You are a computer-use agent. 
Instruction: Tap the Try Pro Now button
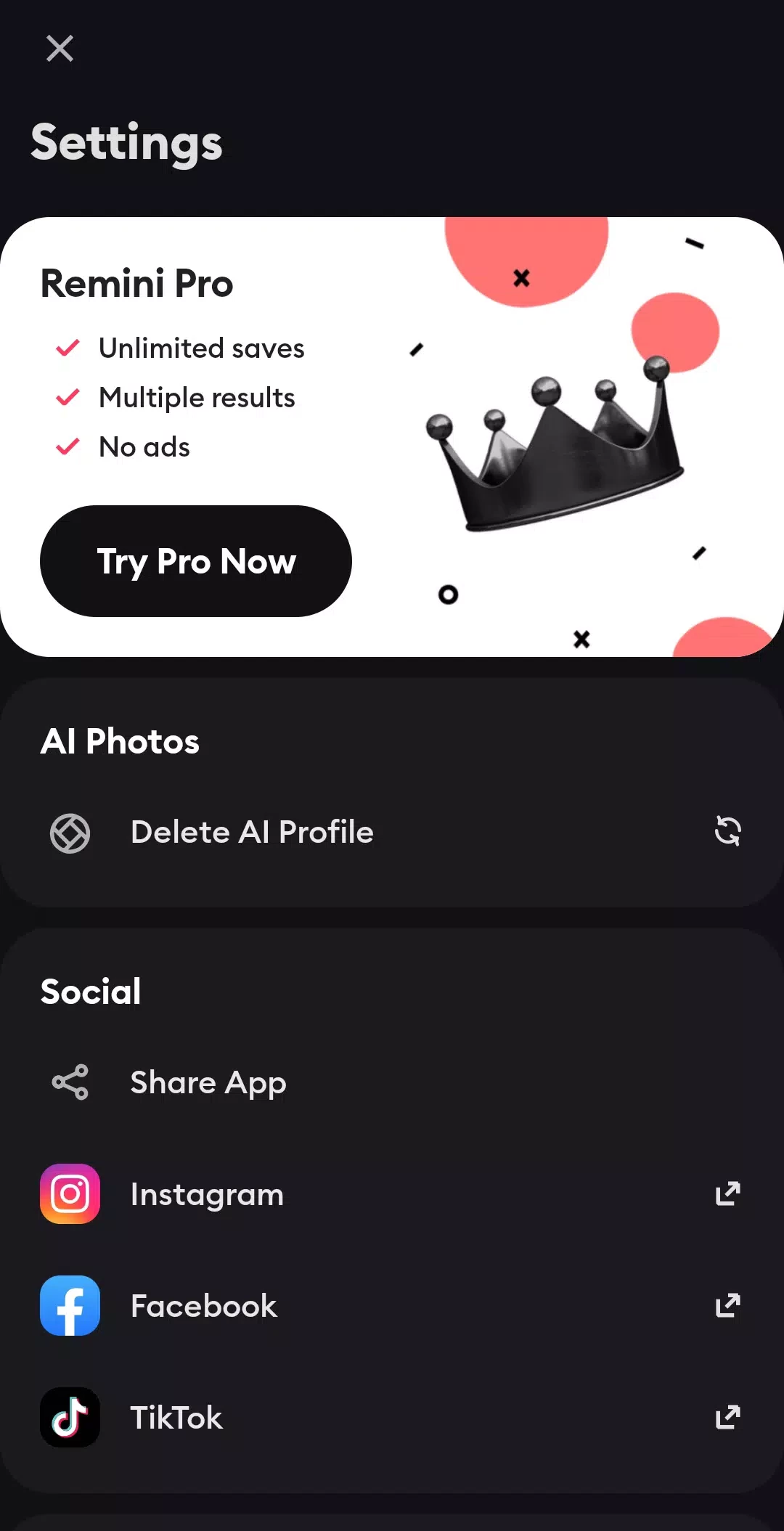pyautogui.click(x=196, y=561)
